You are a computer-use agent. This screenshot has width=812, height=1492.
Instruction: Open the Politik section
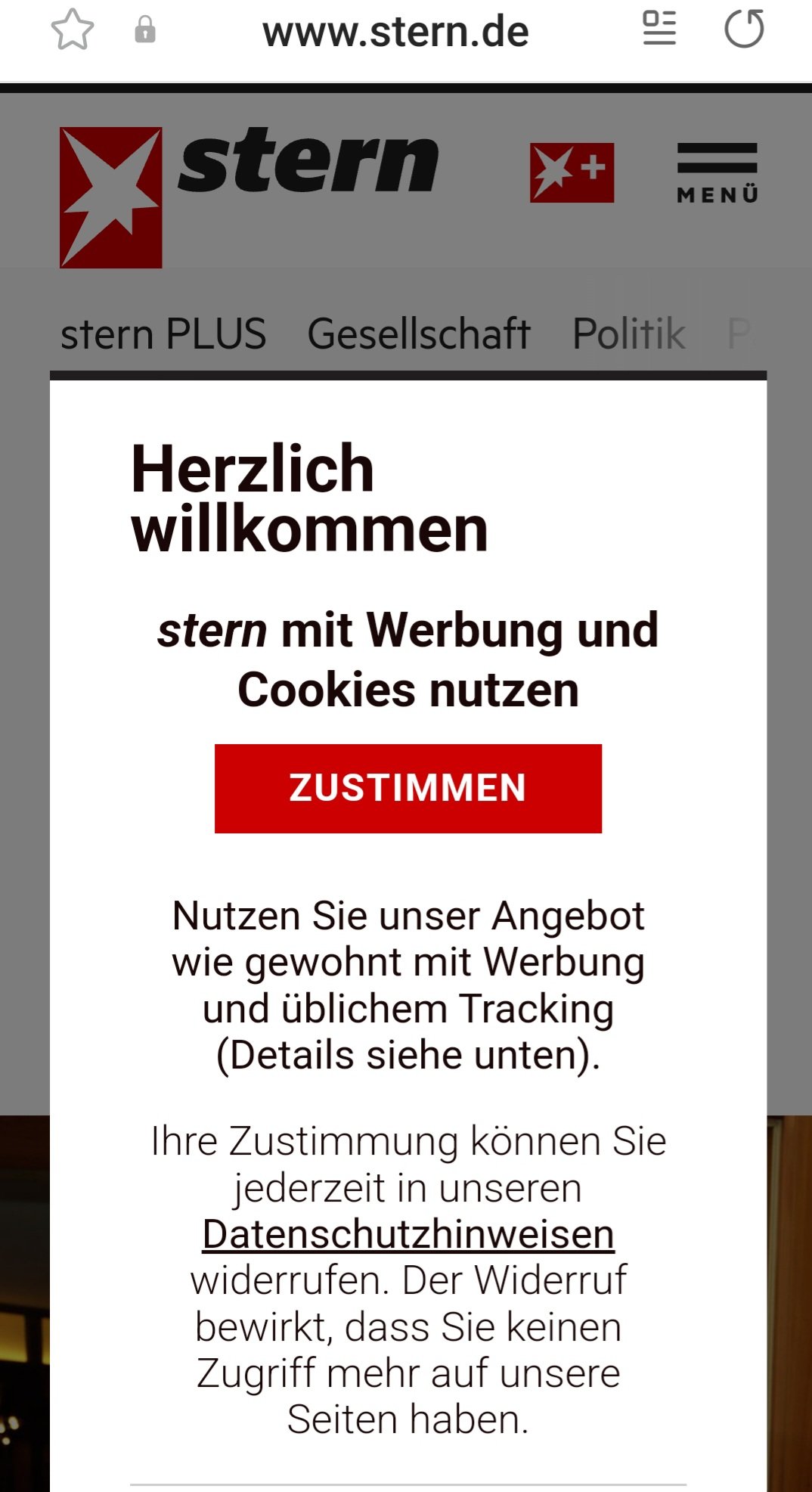point(628,333)
